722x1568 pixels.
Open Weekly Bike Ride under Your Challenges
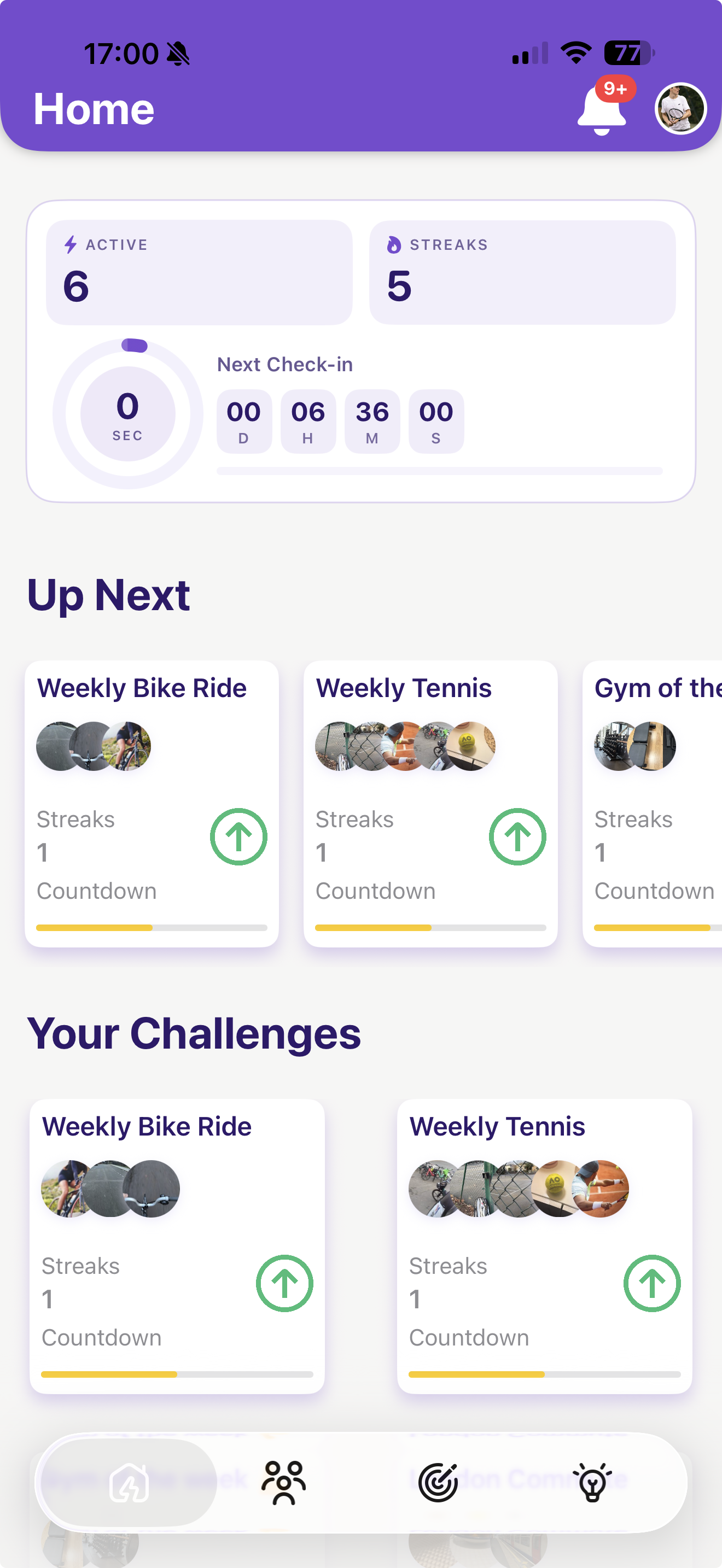147,1127
